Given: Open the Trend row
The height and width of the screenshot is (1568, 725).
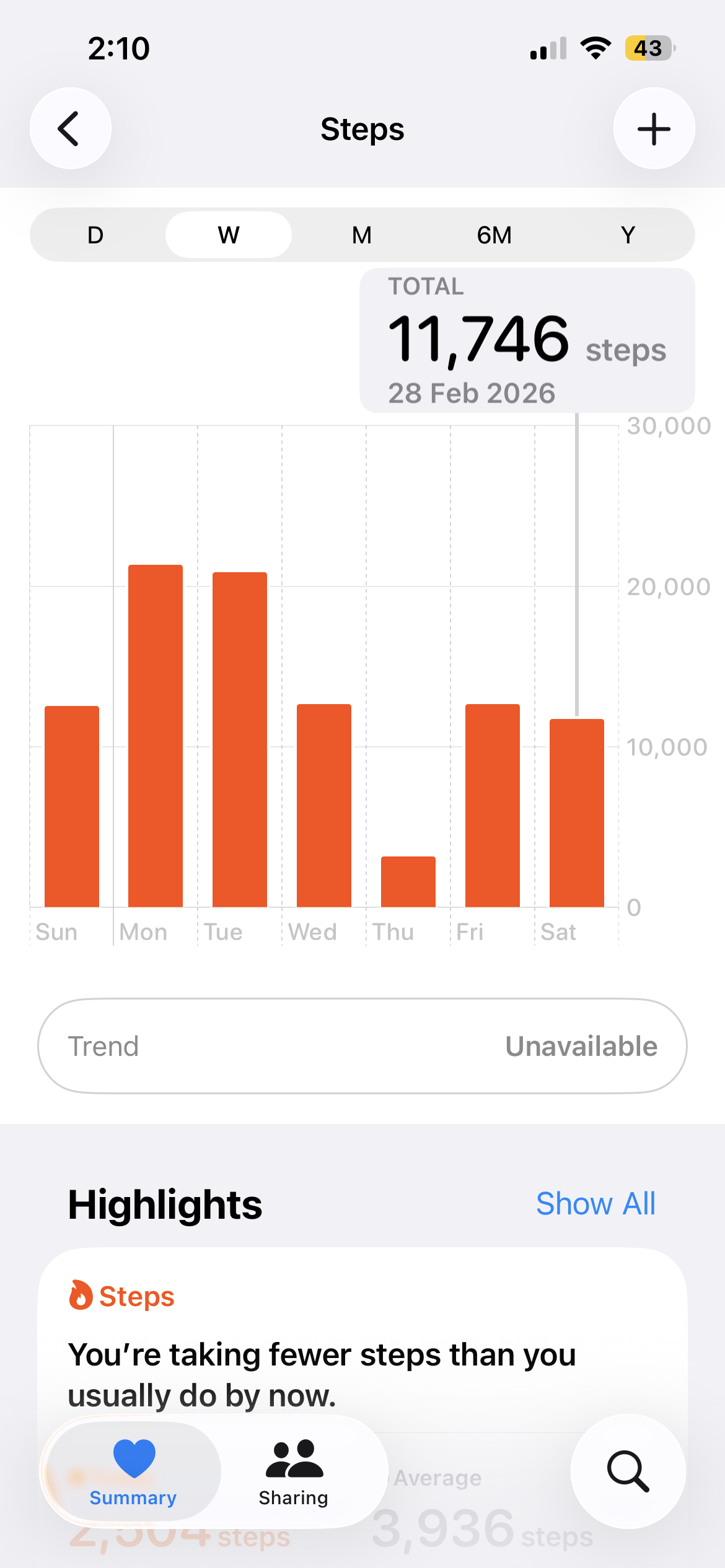Looking at the screenshot, I should pyautogui.click(x=362, y=1046).
